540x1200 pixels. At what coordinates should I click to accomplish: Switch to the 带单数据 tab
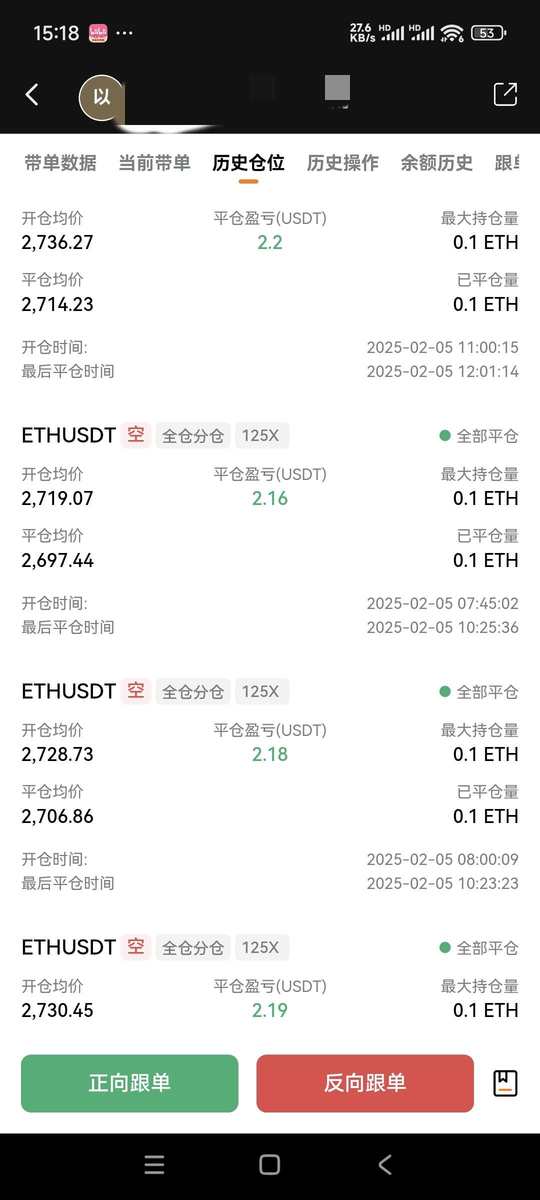click(60, 163)
